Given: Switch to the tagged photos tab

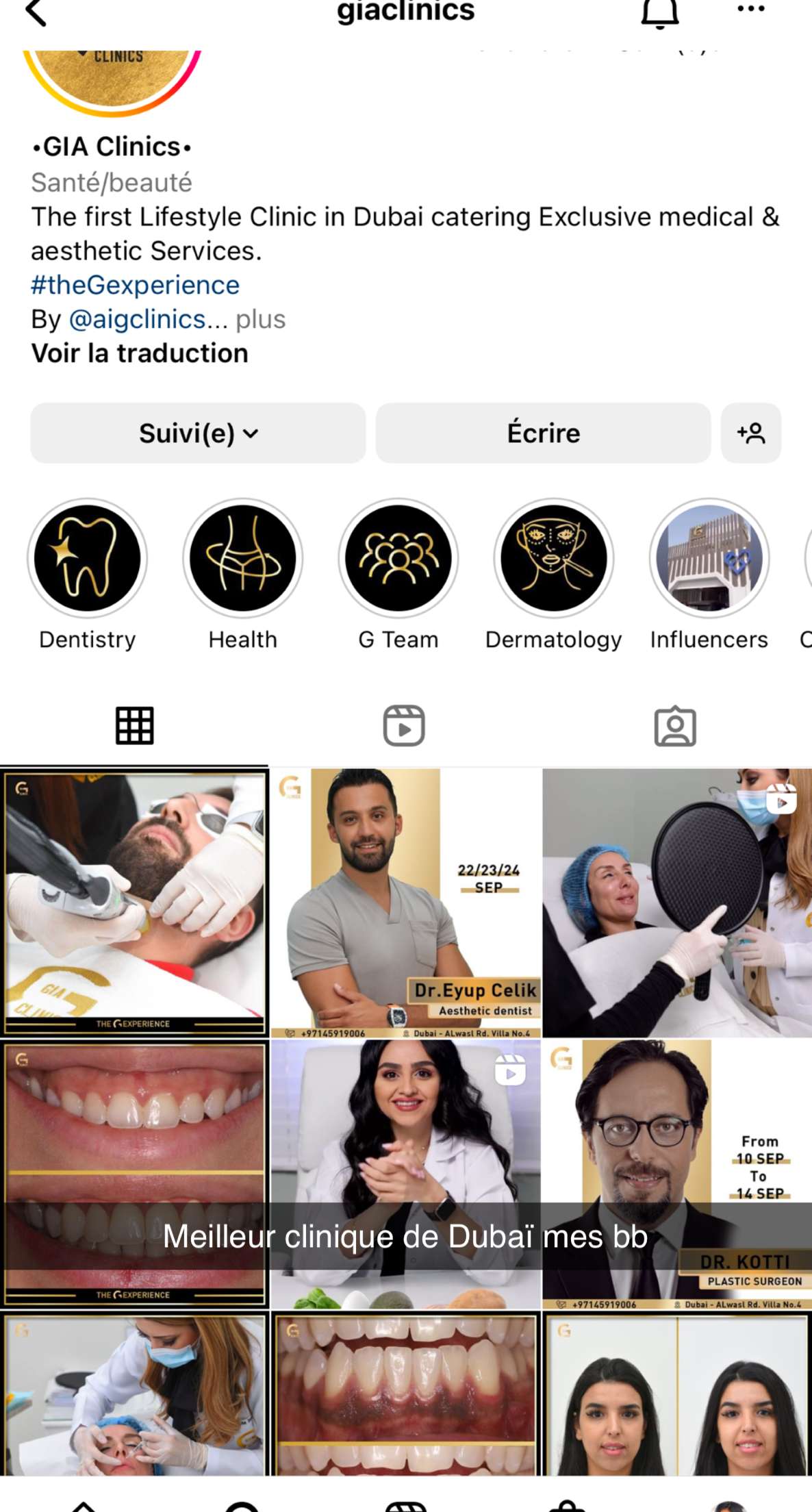Looking at the screenshot, I should [675, 726].
